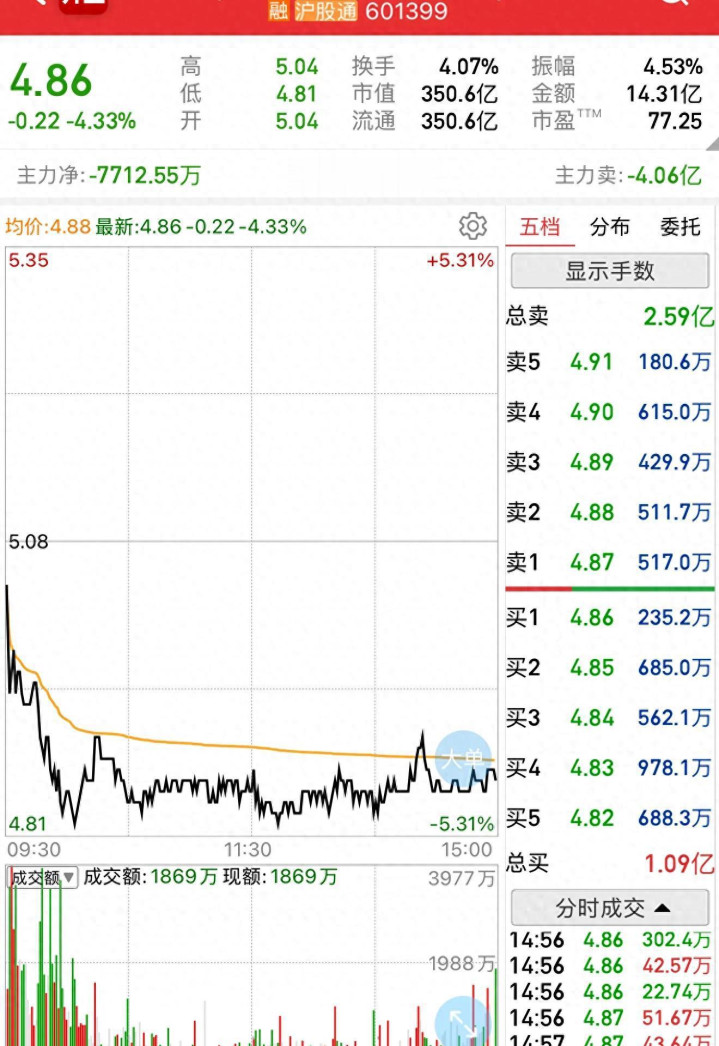Open the 成交额 indicator dropdown

(x=43, y=877)
